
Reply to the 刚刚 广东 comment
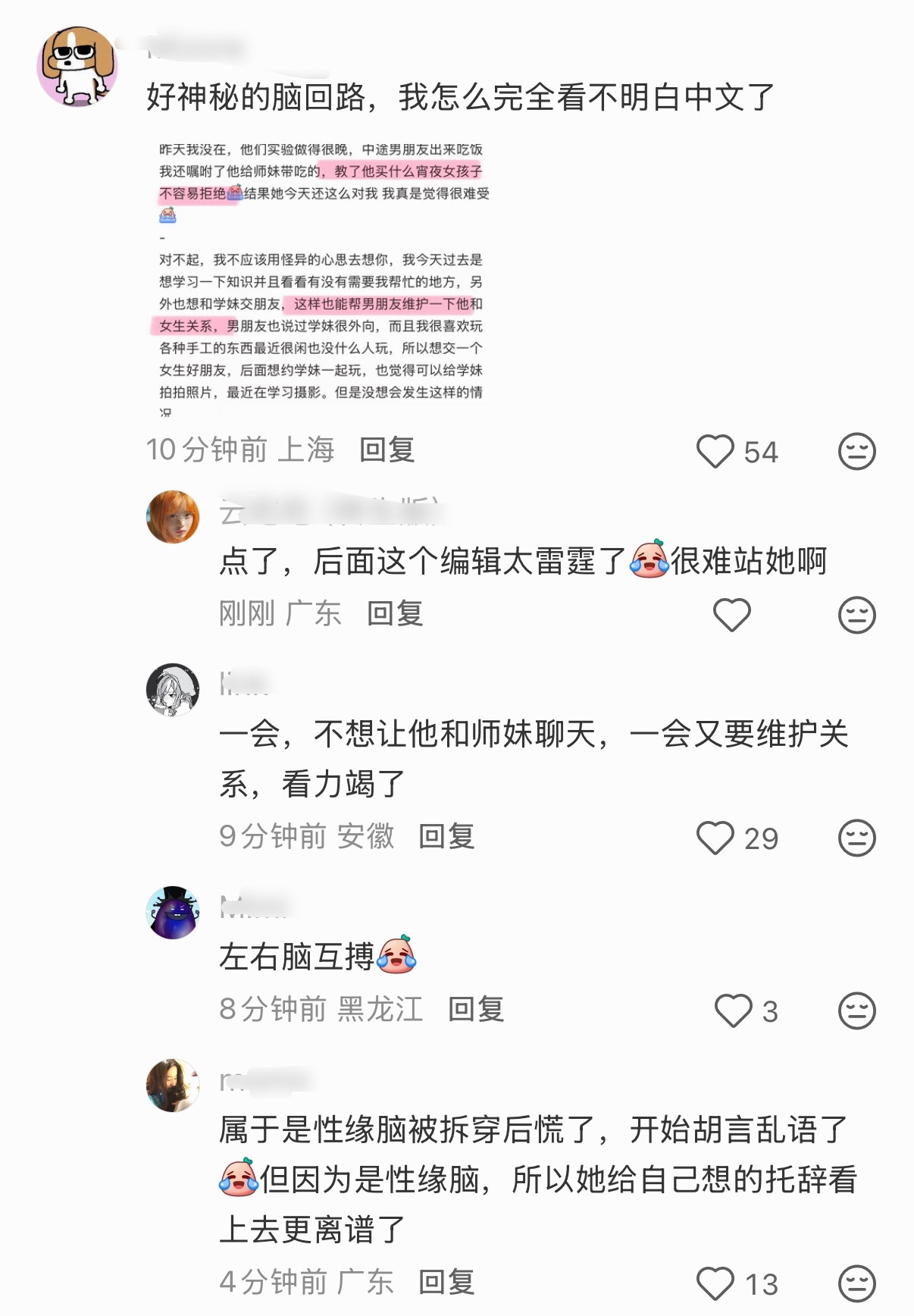click(394, 613)
